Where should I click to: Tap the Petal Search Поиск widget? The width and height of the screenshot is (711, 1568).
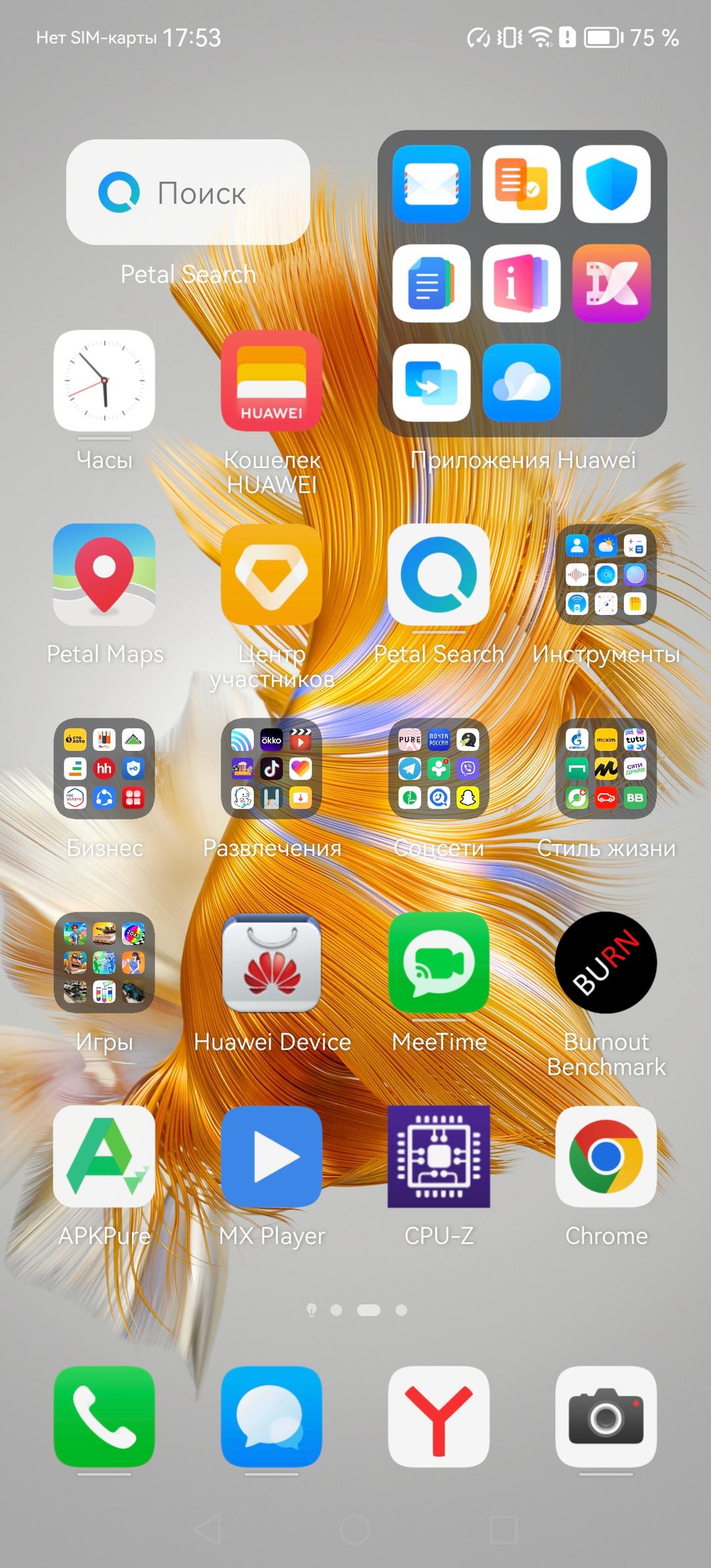pyautogui.click(x=188, y=192)
